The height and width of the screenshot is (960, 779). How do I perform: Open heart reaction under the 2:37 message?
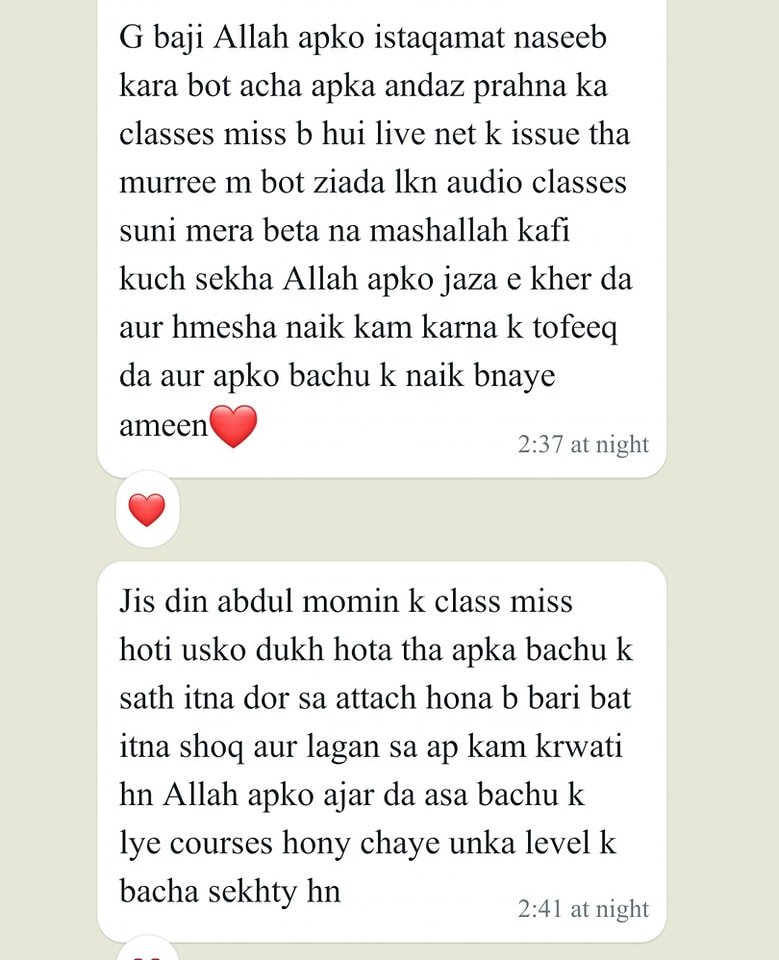147,510
